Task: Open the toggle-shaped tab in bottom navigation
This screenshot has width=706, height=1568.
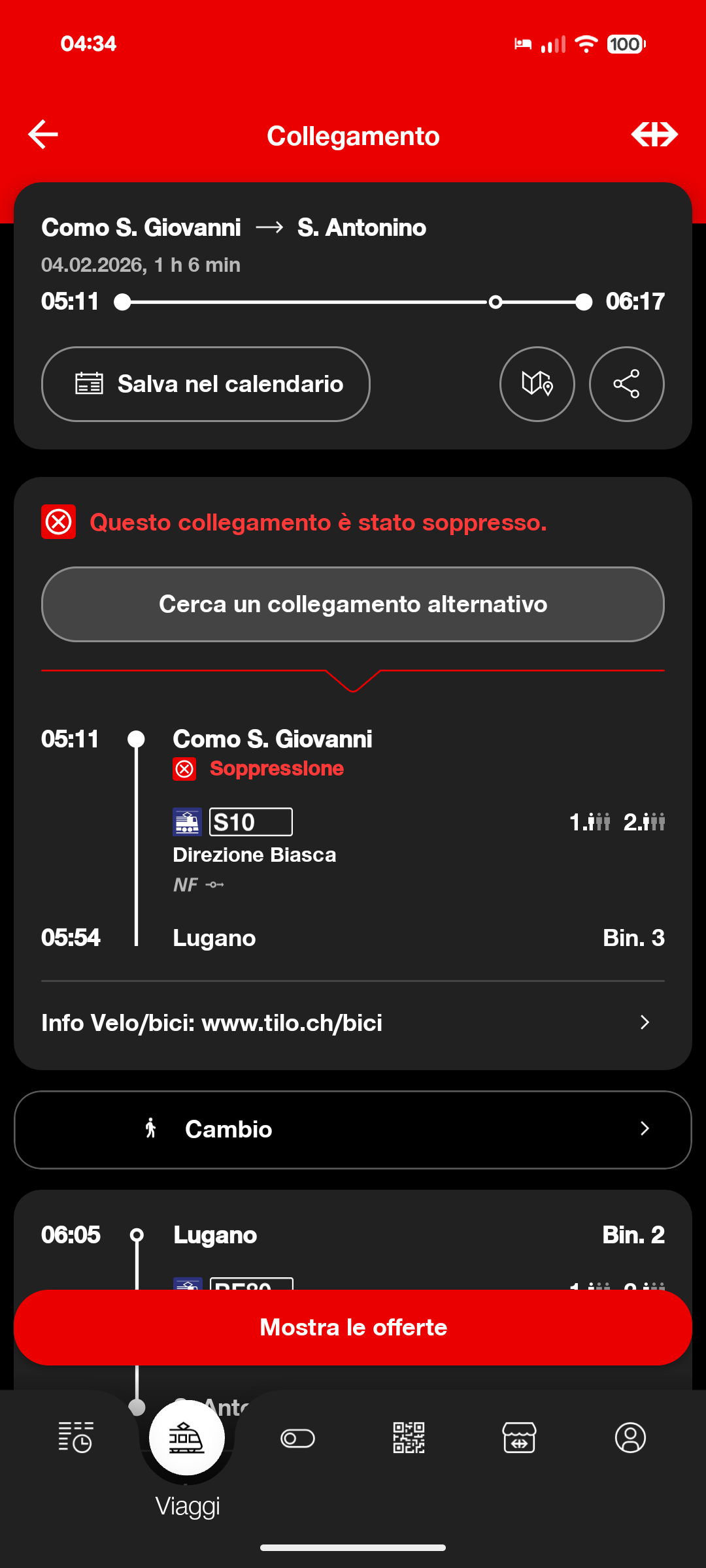Action: [297, 1438]
